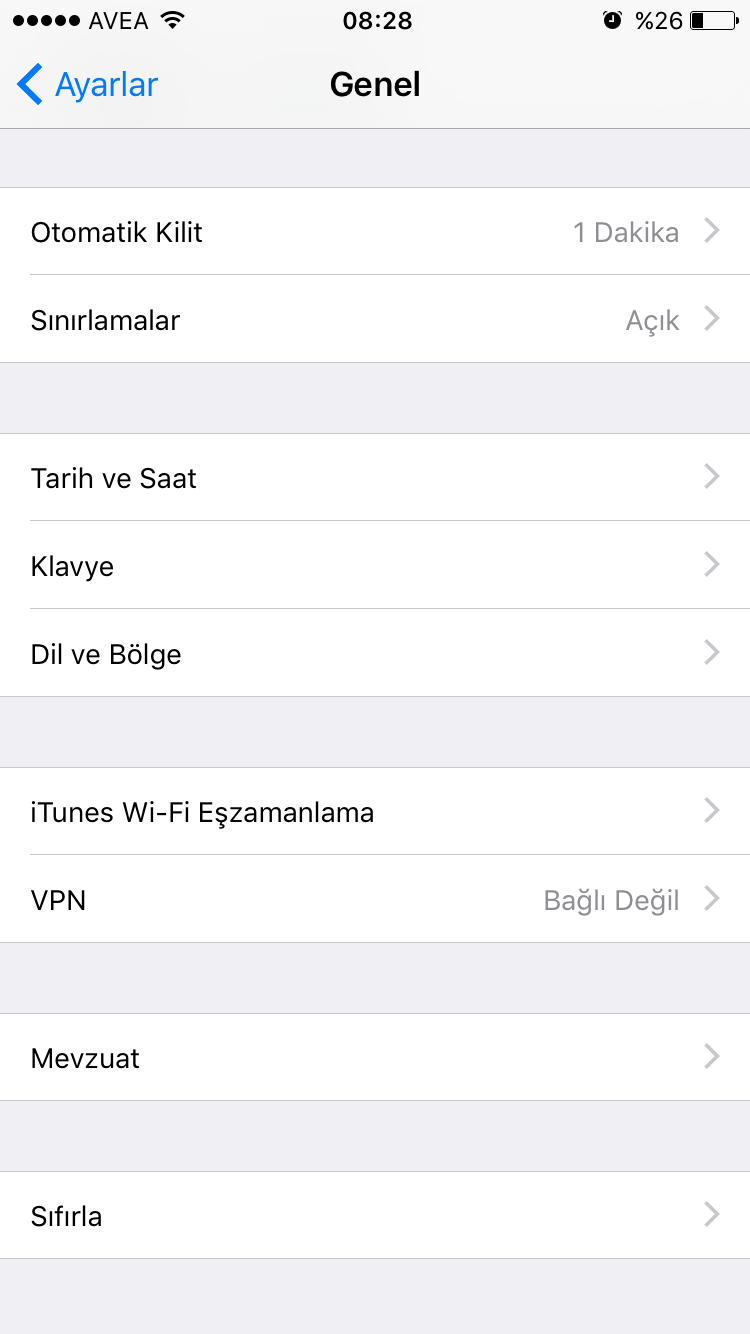Tap the Genel title in the header
Image resolution: width=750 pixels, height=1334 pixels.
click(x=375, y=85)
